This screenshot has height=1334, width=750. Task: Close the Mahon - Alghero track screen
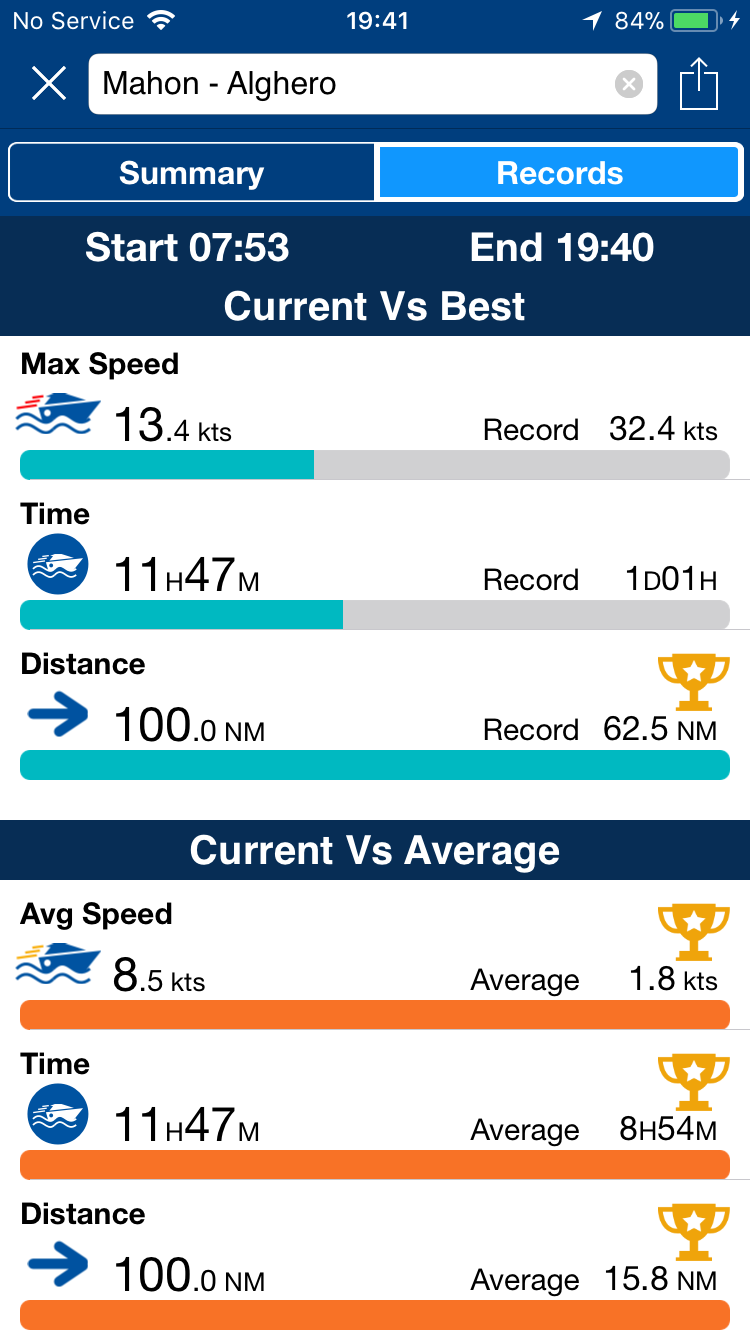48,84
